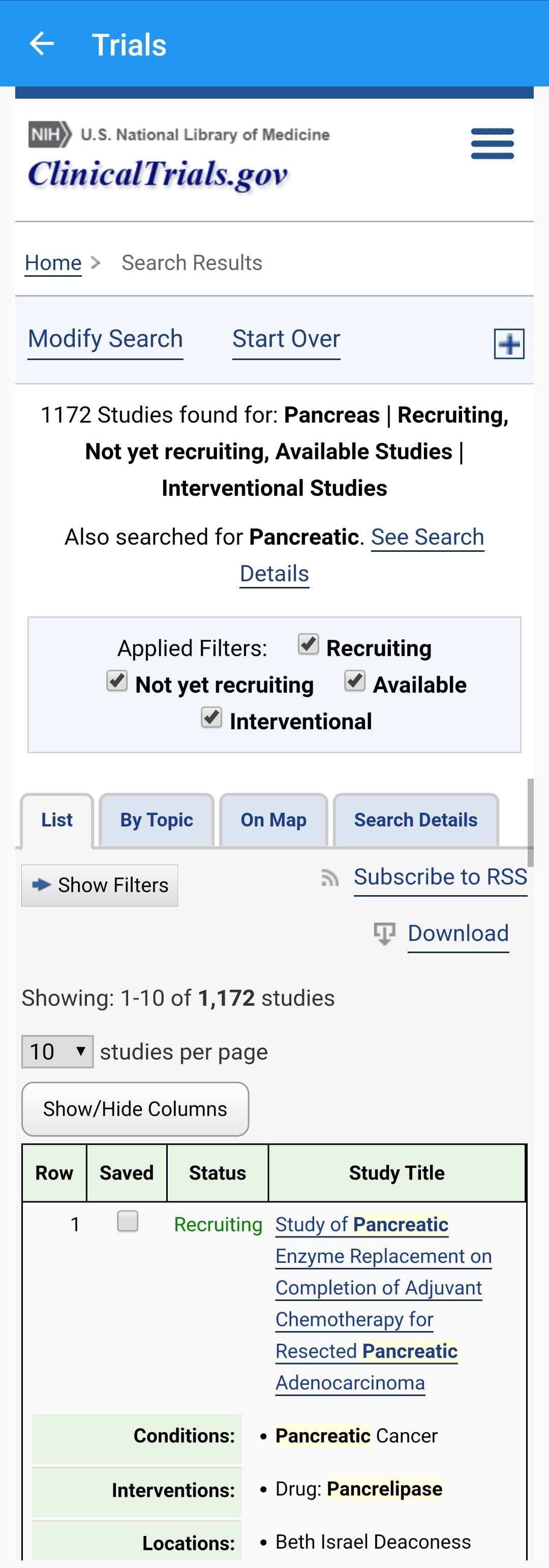
Task: Switch to the Search Details tab
Action: pos(416,820)
